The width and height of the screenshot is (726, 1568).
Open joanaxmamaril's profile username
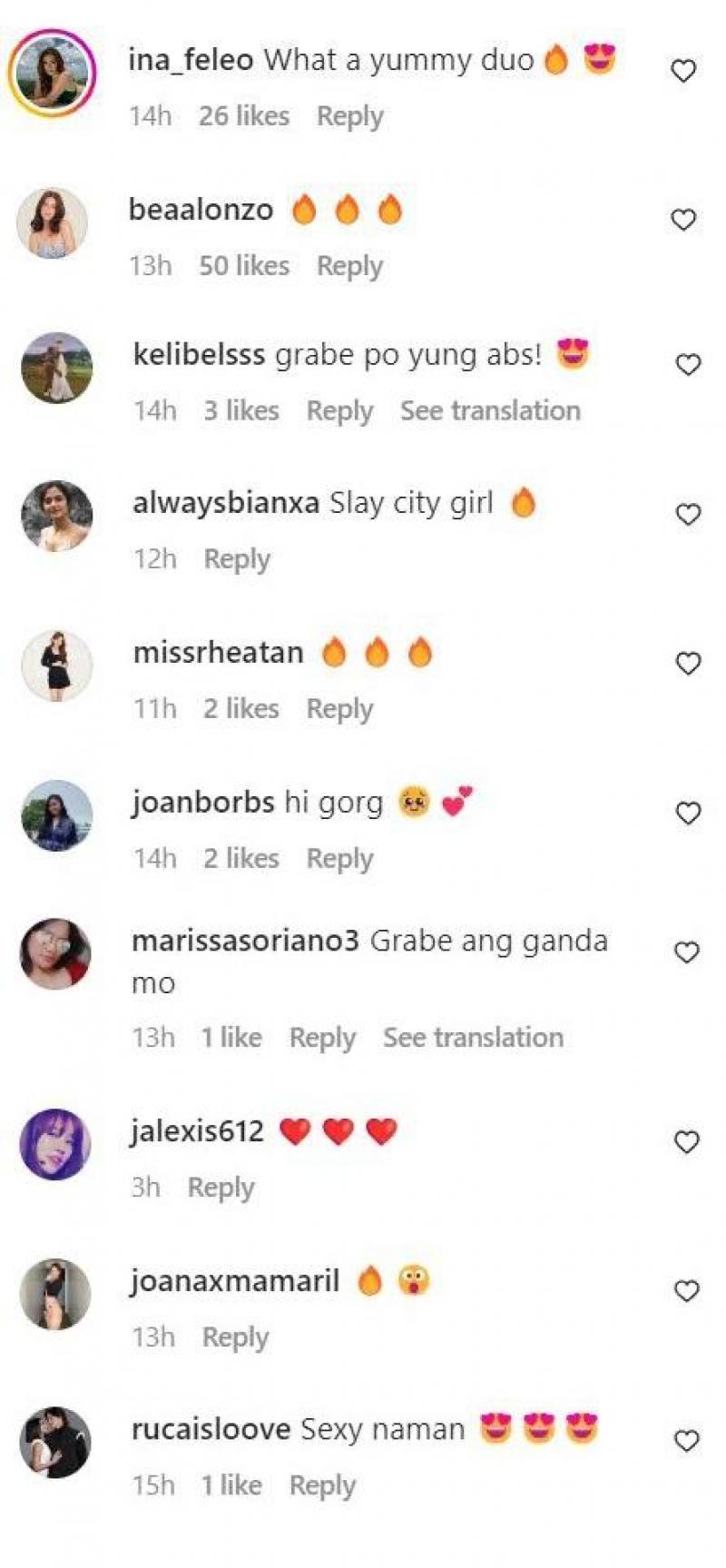[235, 1281]
